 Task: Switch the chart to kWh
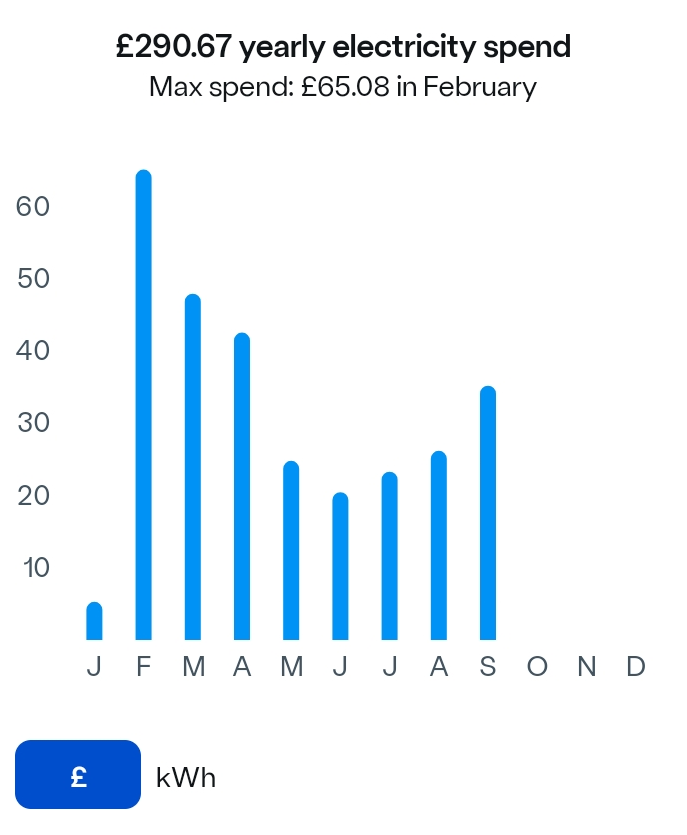[x=186, y=777]
